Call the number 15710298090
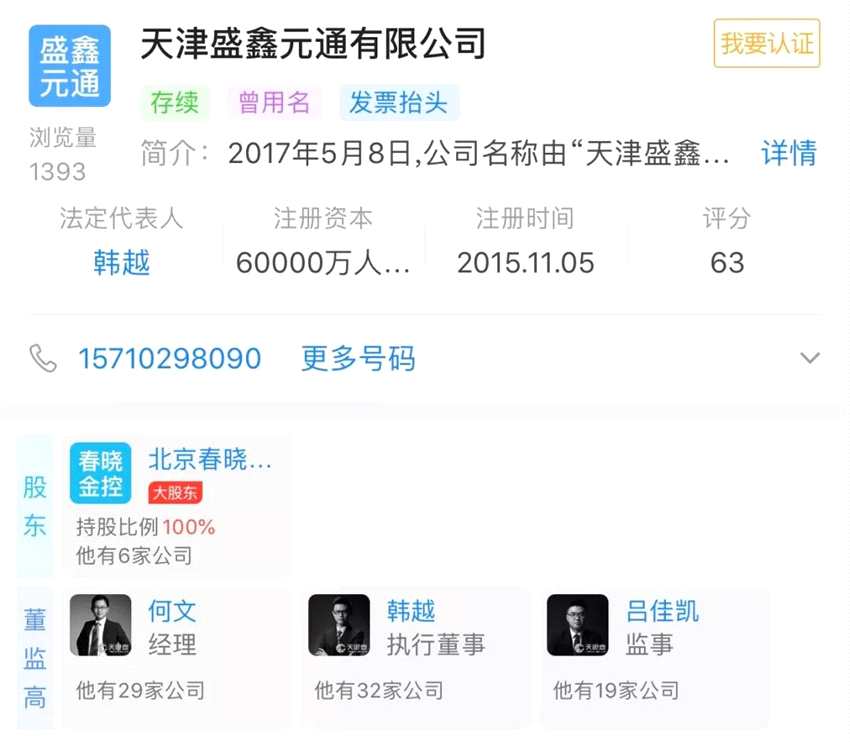 [x=169, y=358]
